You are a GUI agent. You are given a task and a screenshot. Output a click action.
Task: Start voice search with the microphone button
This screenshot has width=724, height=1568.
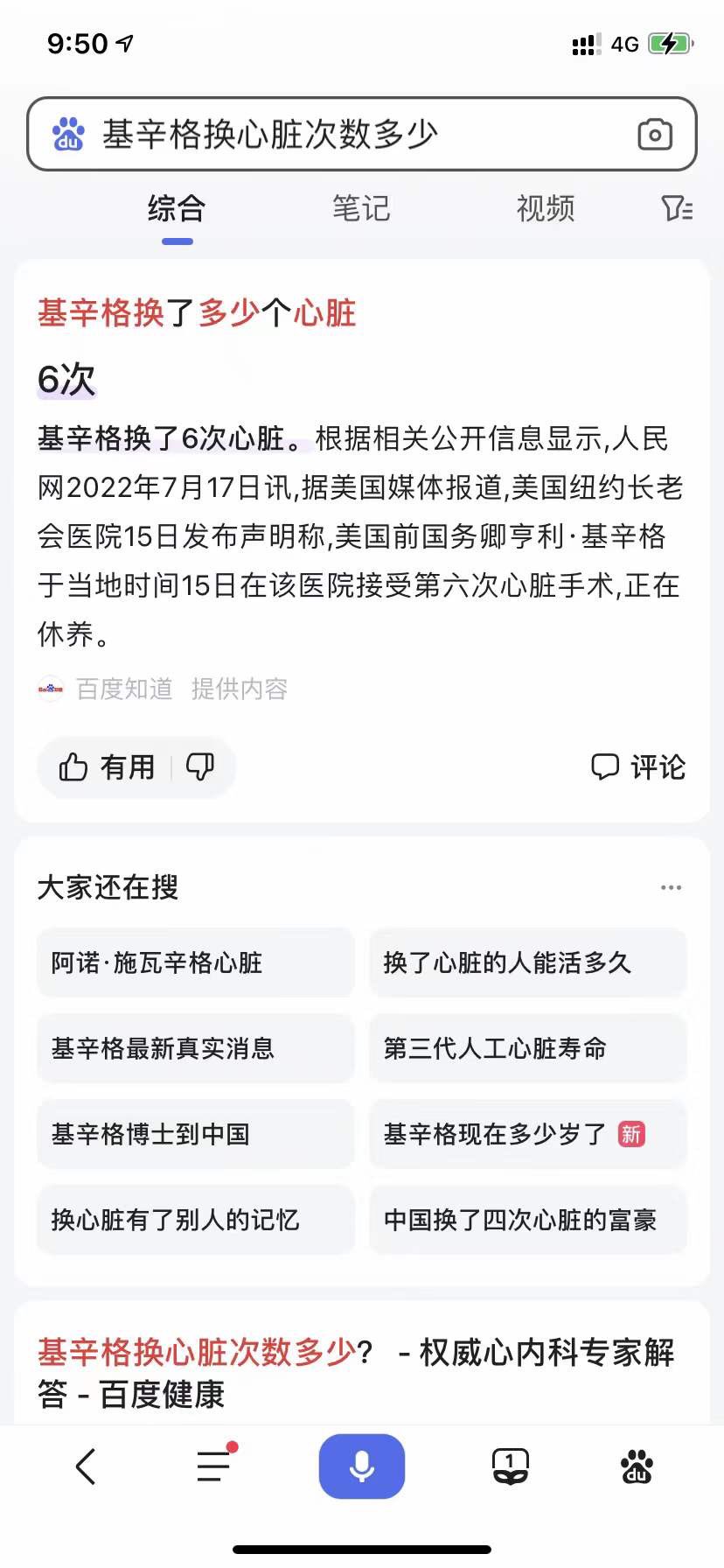point(362,1466)
